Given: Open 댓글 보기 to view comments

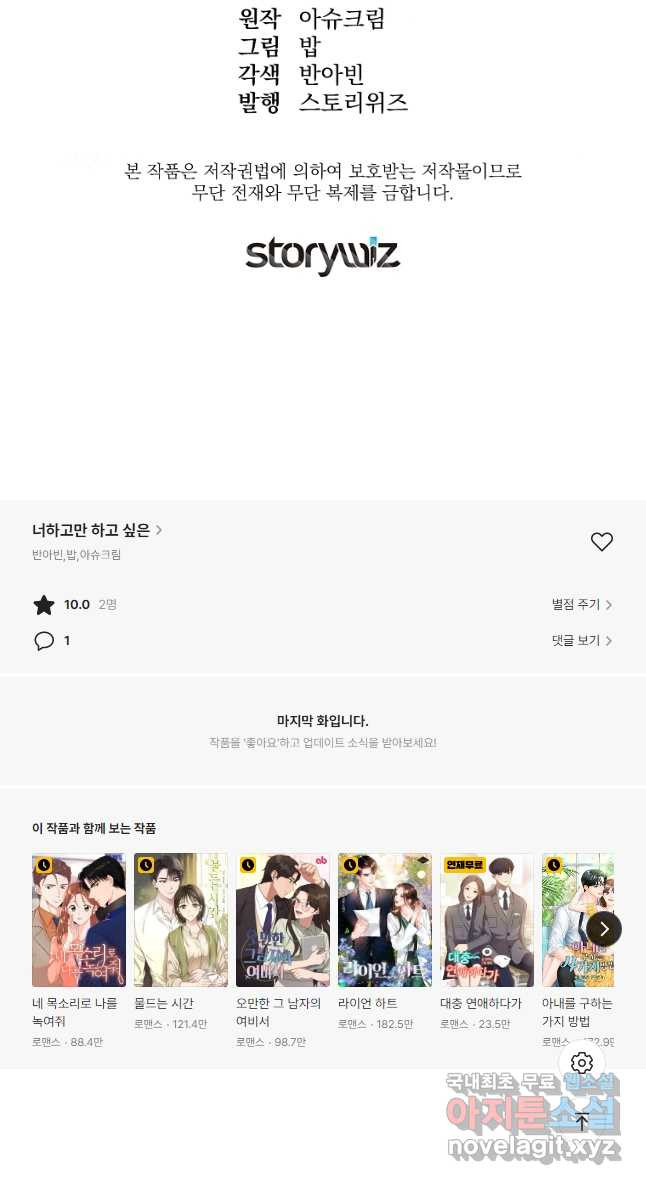Looking at the screenshot, I should 581,641.
